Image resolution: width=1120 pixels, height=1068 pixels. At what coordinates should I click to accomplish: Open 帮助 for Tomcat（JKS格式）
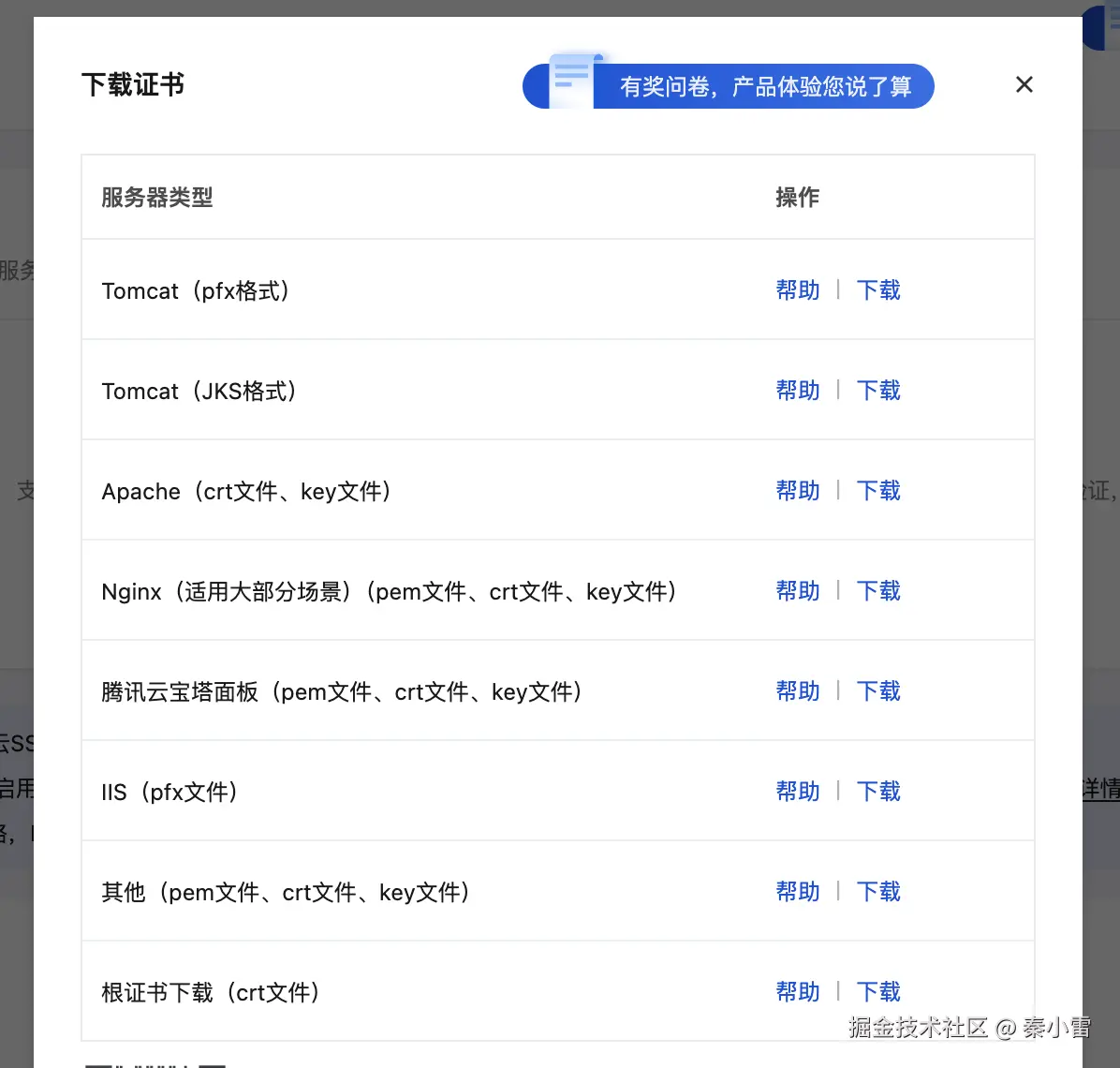point(798,391)
